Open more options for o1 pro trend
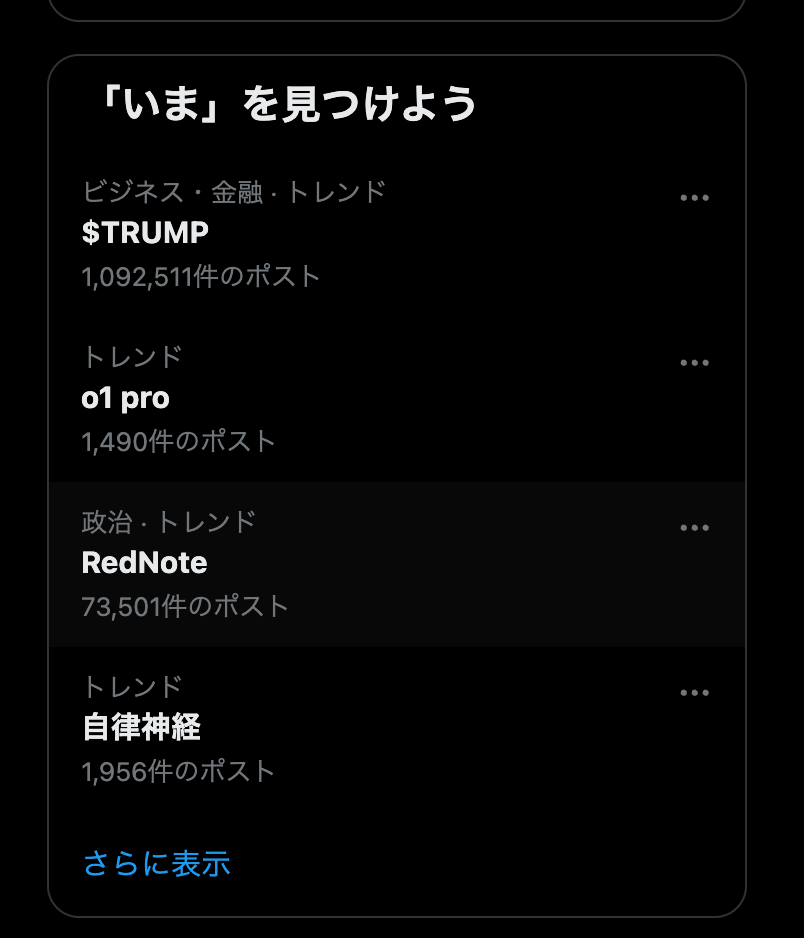804x938 pixels. tap(694, 363)
